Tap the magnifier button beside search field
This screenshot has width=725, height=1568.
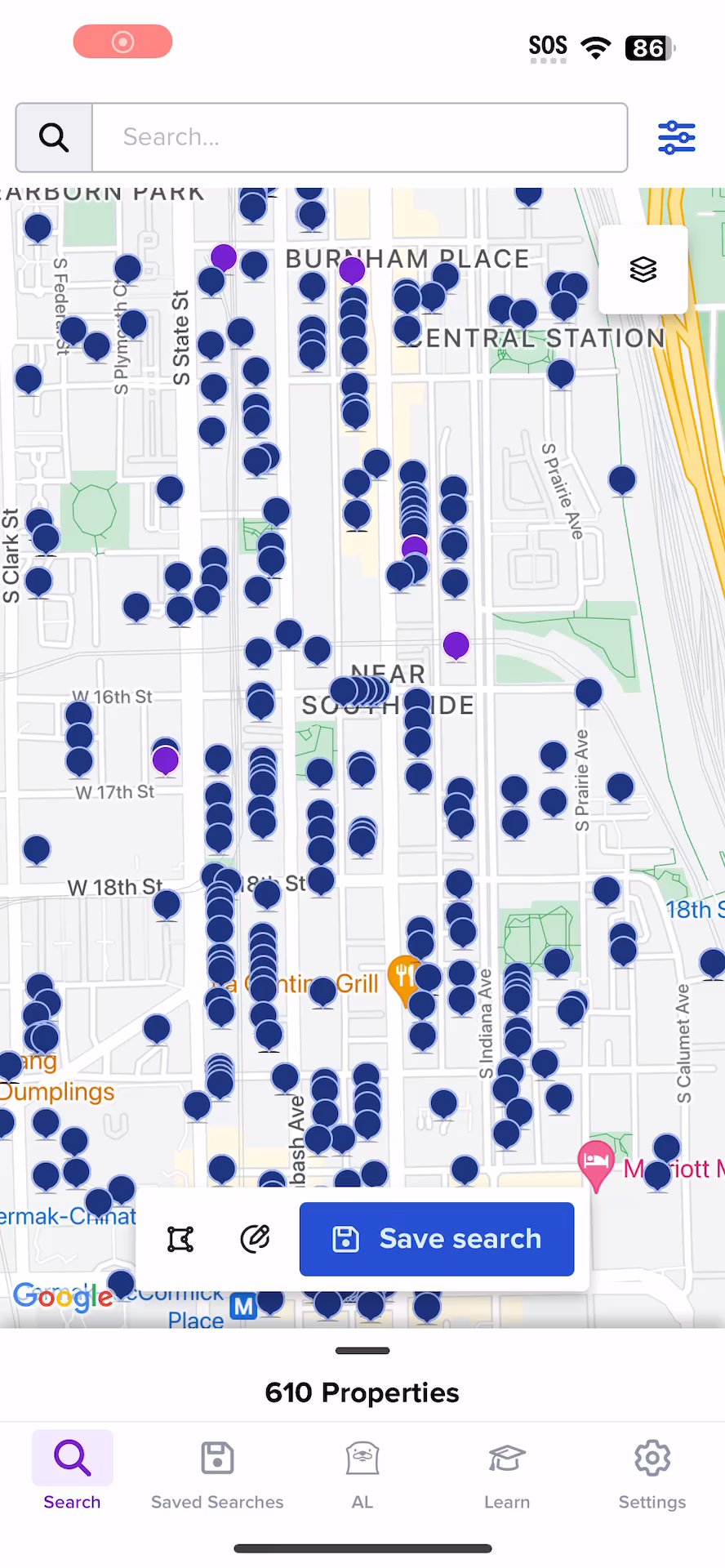(x=54, y=137)
